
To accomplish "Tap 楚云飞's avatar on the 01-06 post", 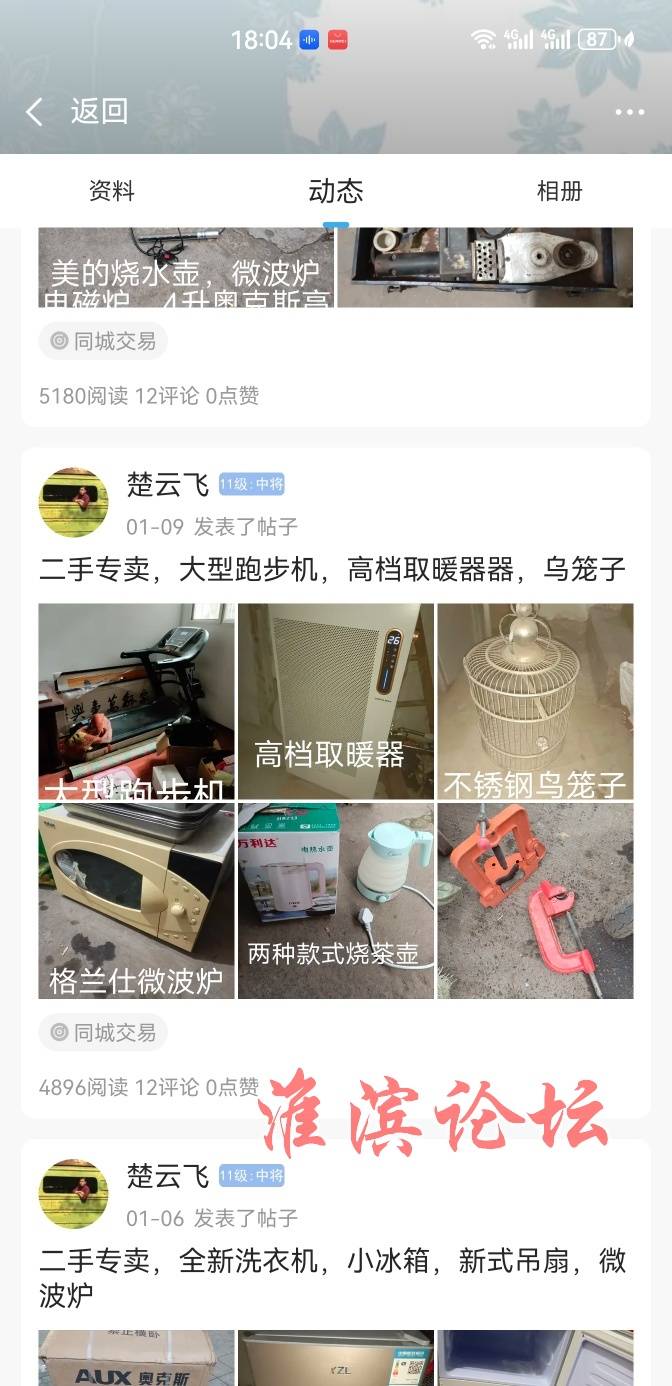I will 73,1194.
